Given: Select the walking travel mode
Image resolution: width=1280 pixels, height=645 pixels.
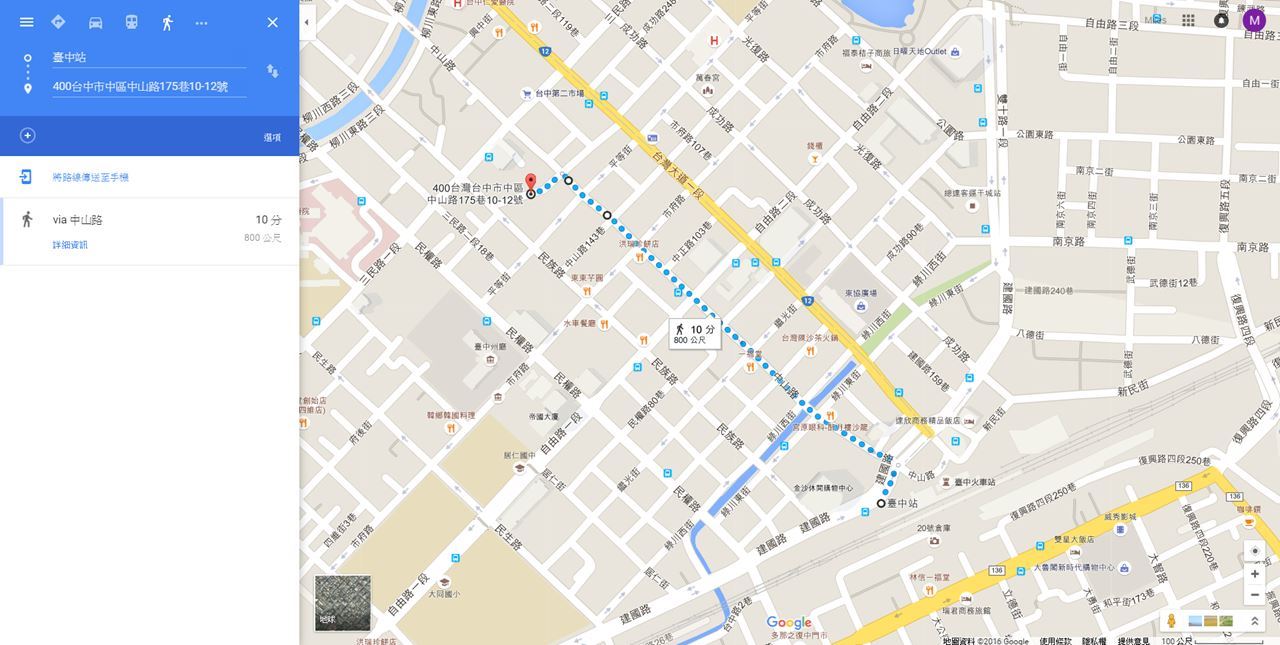Looking at the screenshot, I should click(167, 22).
